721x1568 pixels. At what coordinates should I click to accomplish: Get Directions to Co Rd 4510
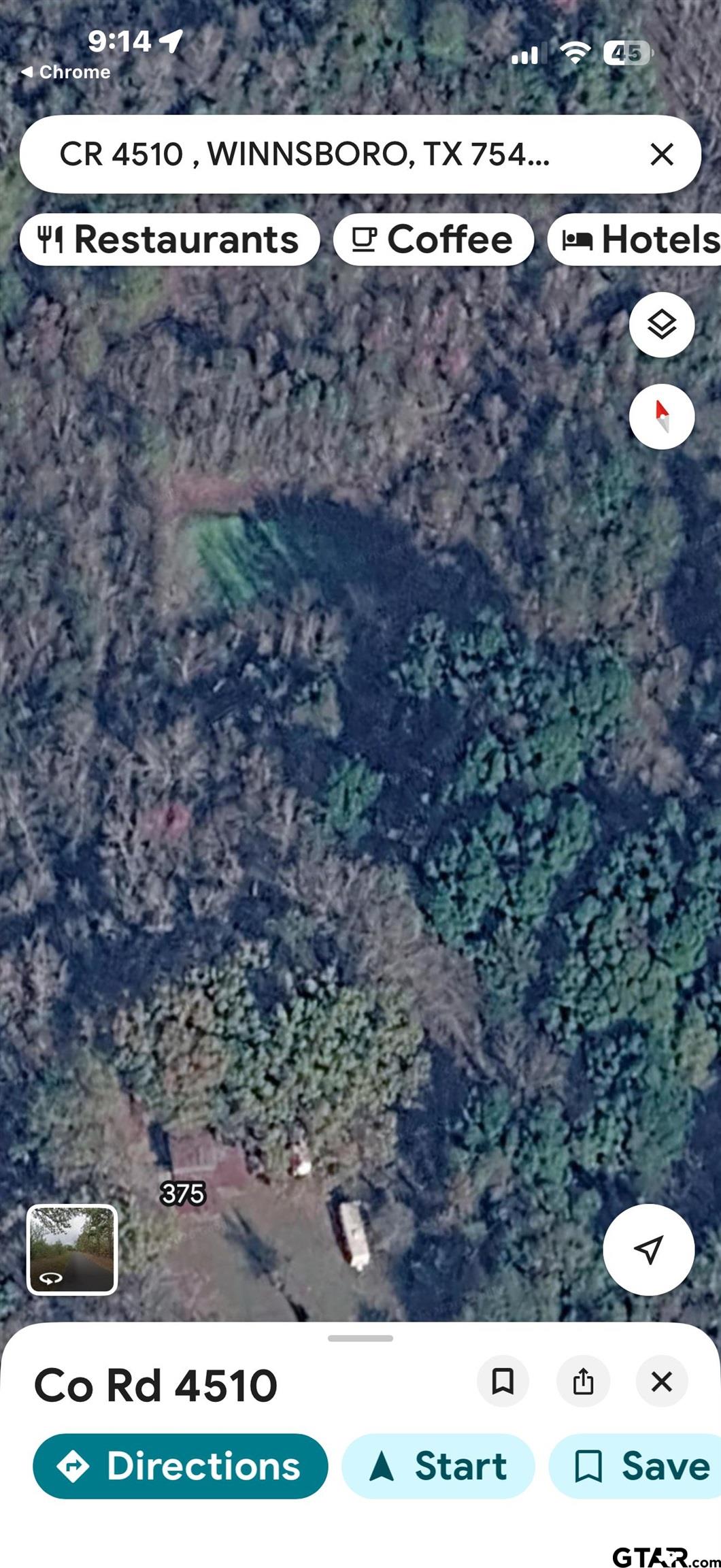click(x=180, y=1465)
